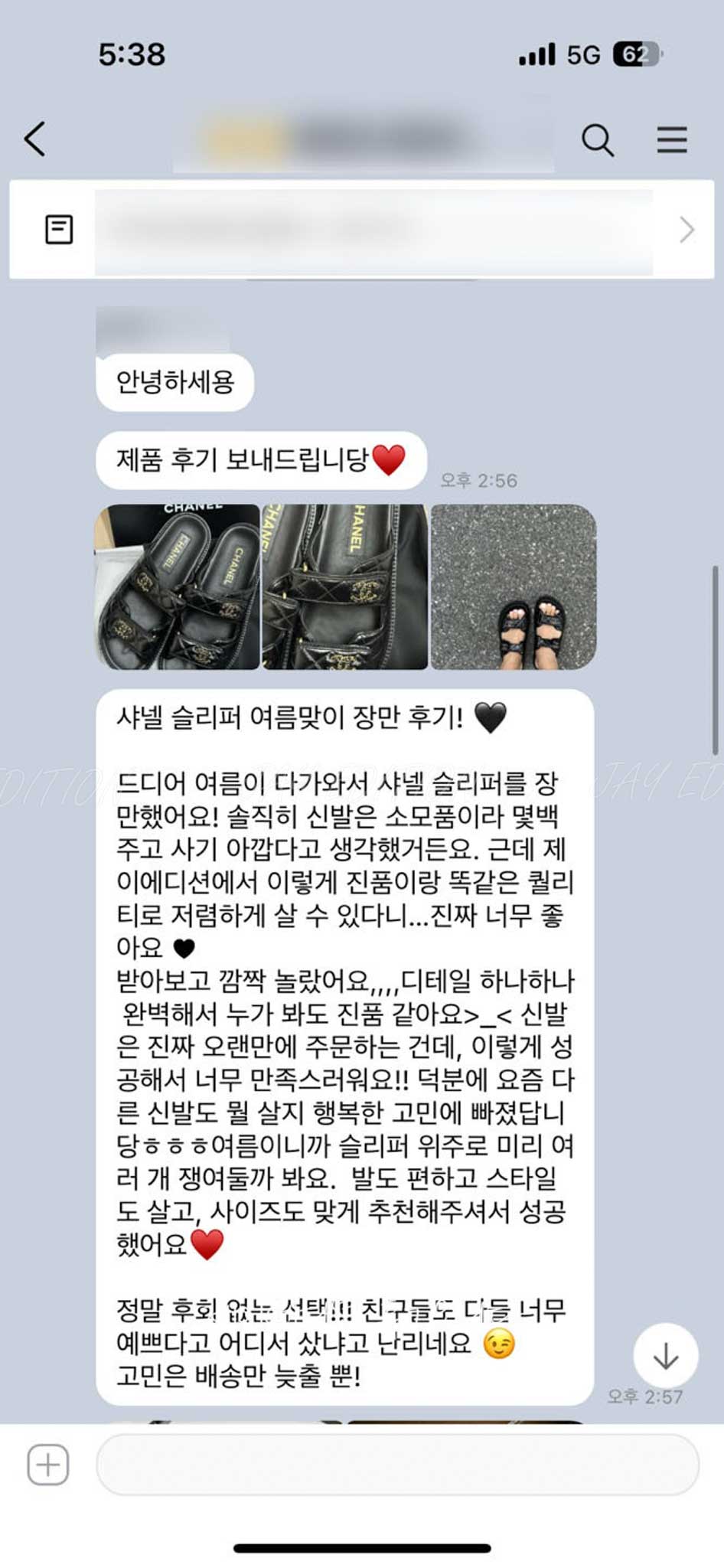Viewport: 724px width, 1568px height.
Task: Open the plus attachment menu
Action: point(48,1465)
